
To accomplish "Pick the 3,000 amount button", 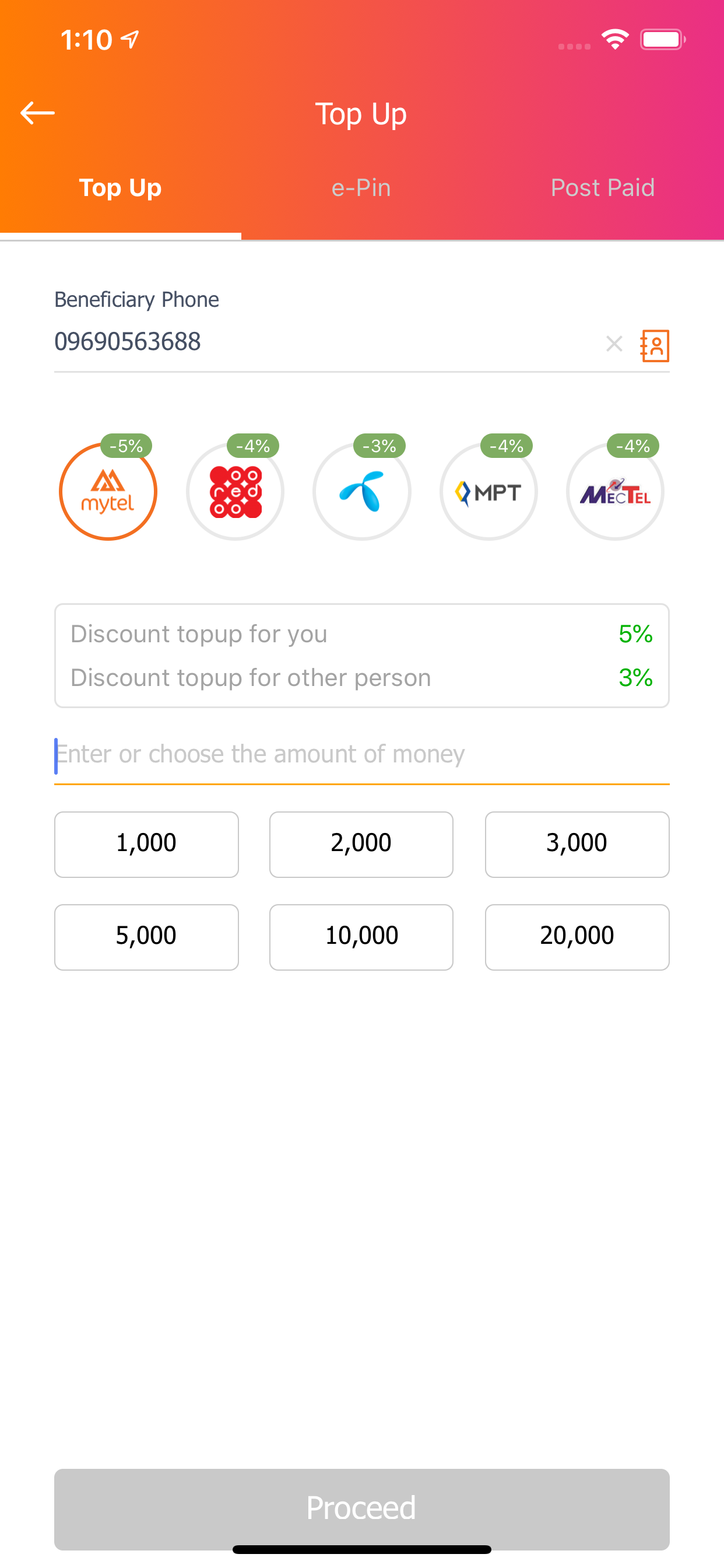I will 577,844.
